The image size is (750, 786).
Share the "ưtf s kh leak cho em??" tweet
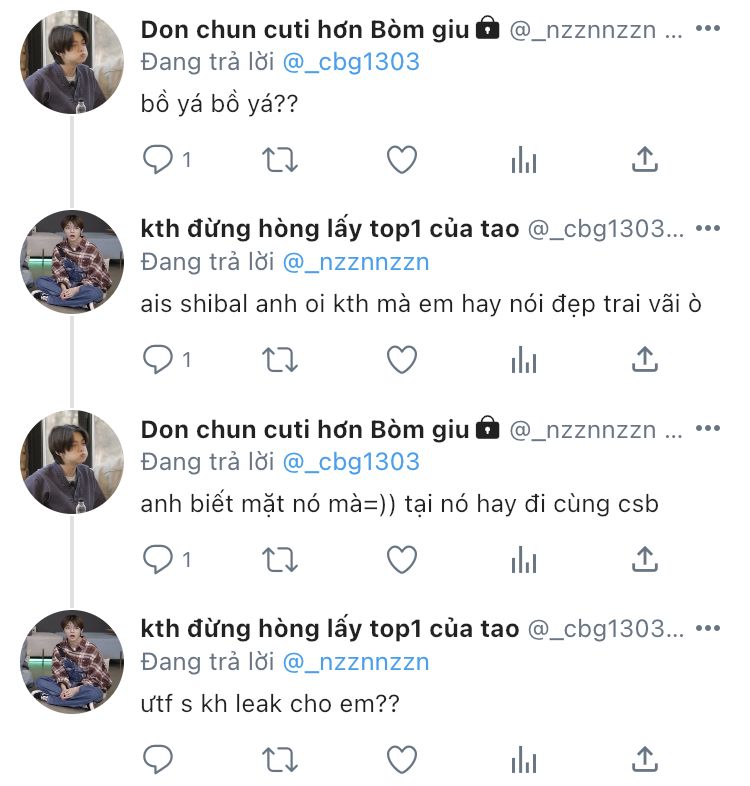(x=645, y=759)
